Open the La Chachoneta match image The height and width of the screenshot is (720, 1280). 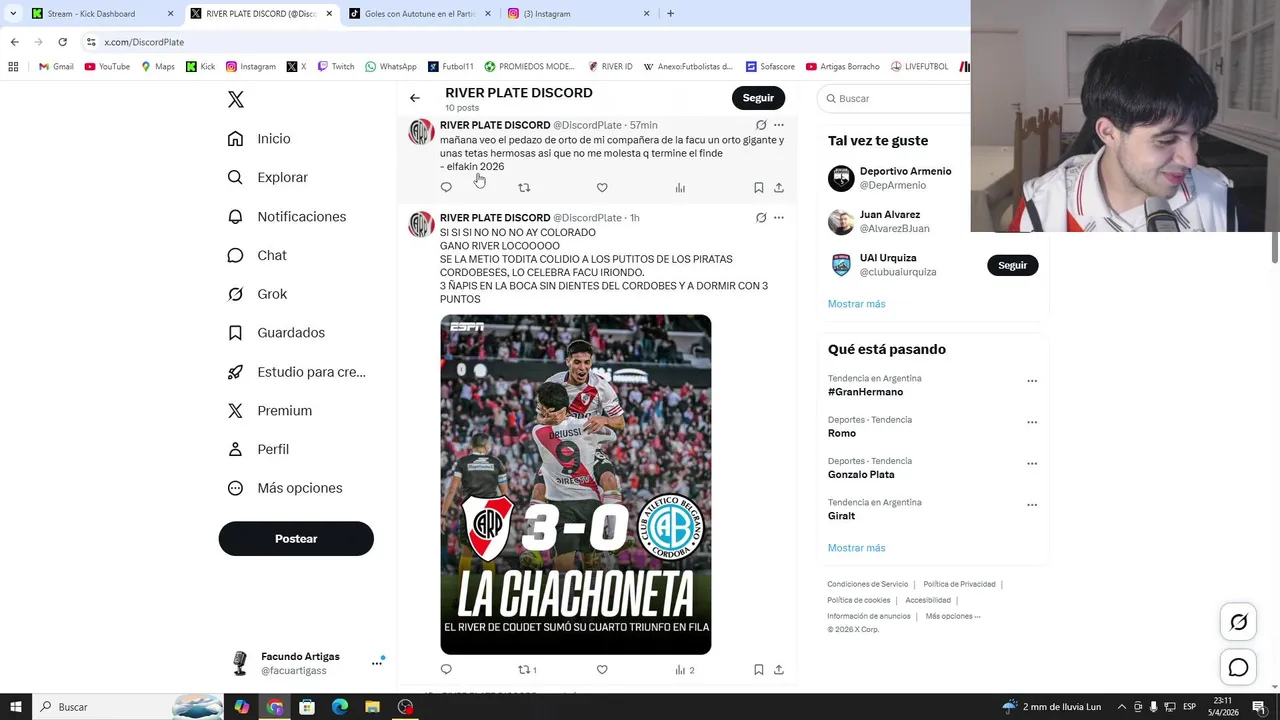pos(575,484)
